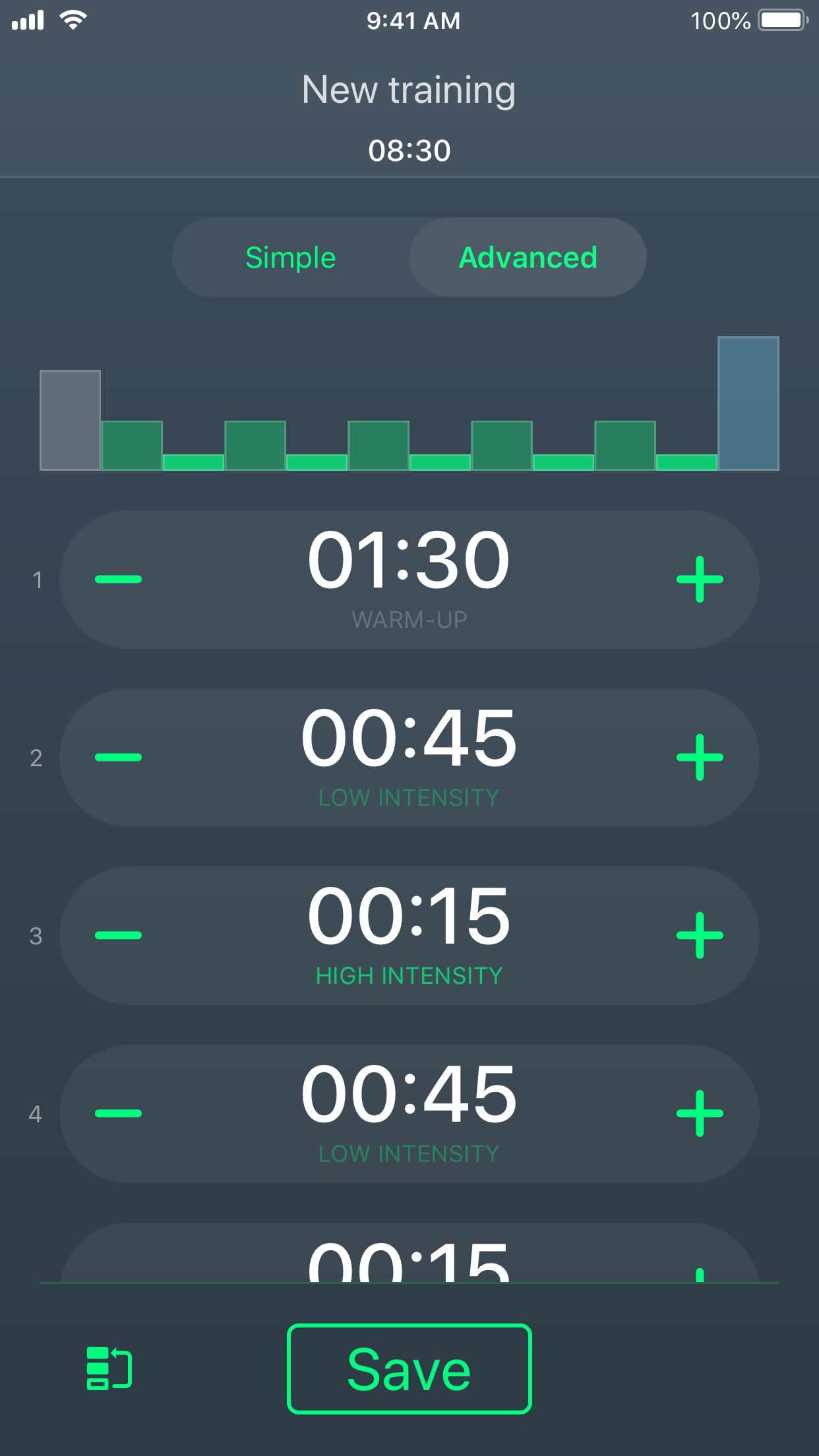This screenshot has height=1456, width=819.
Task: Tap the repeat intervals icon
Action: click(x=109, y=1368)
